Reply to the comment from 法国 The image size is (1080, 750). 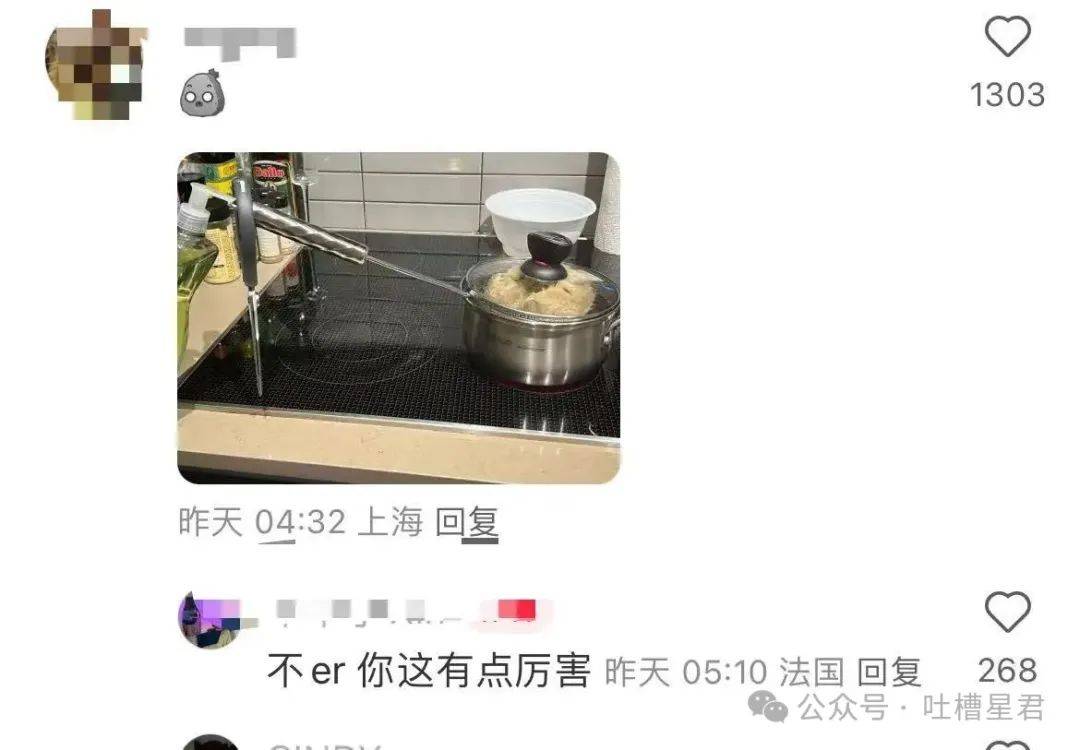(x=890, y=672)
